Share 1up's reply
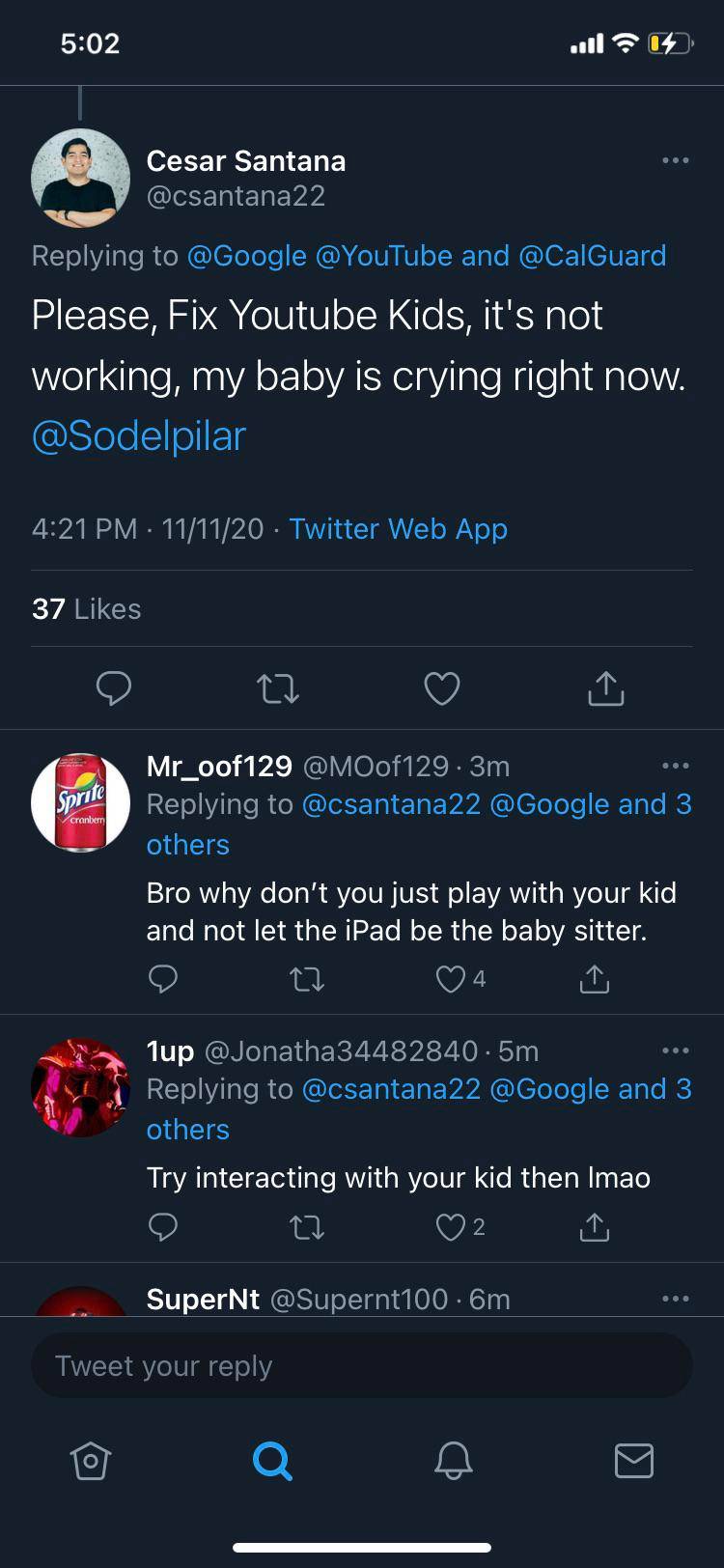Screen dimensions: 724x1568 pos(595,1227)
